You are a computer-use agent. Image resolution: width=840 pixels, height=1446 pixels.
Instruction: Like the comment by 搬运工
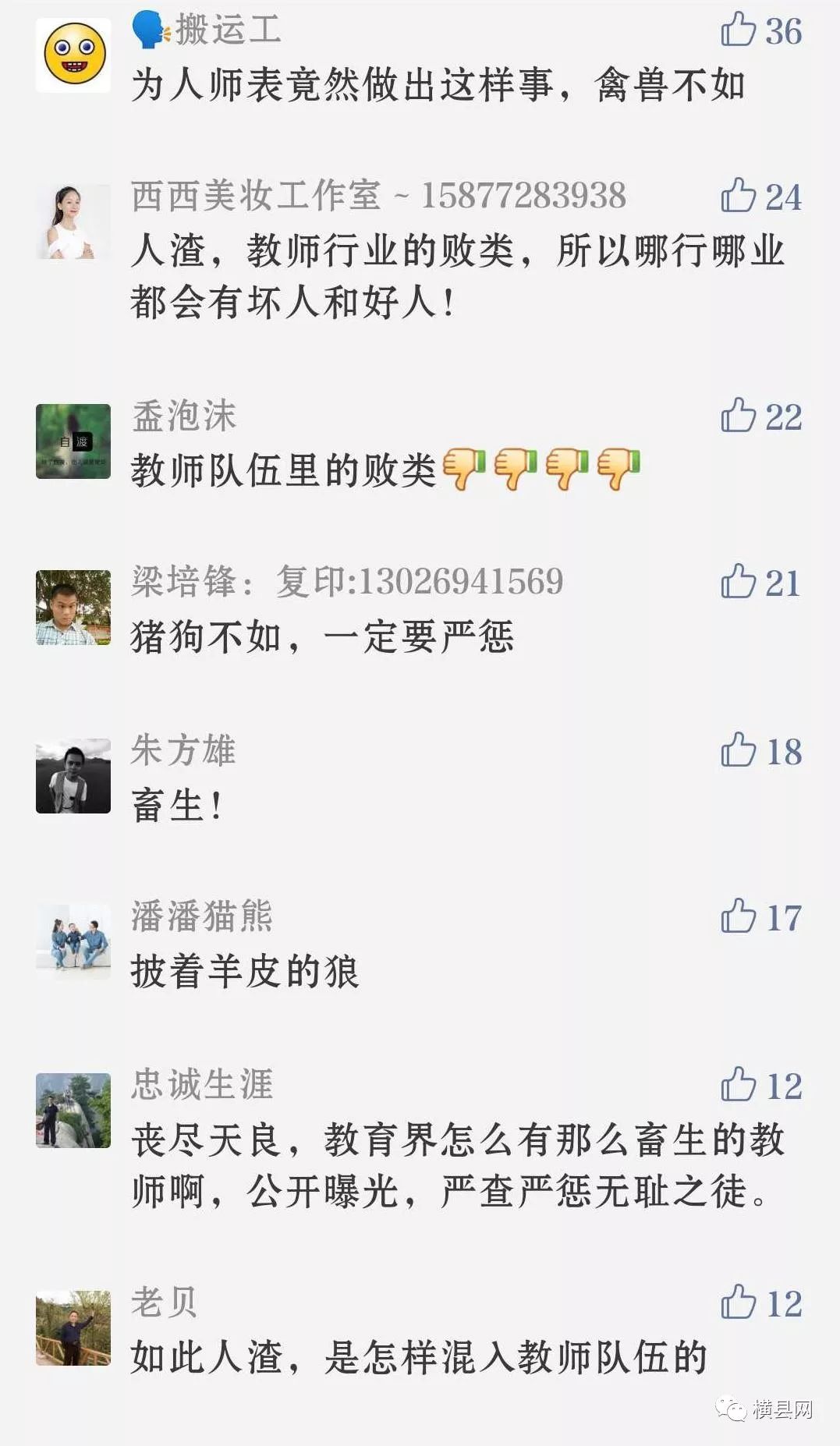[738, 30]
